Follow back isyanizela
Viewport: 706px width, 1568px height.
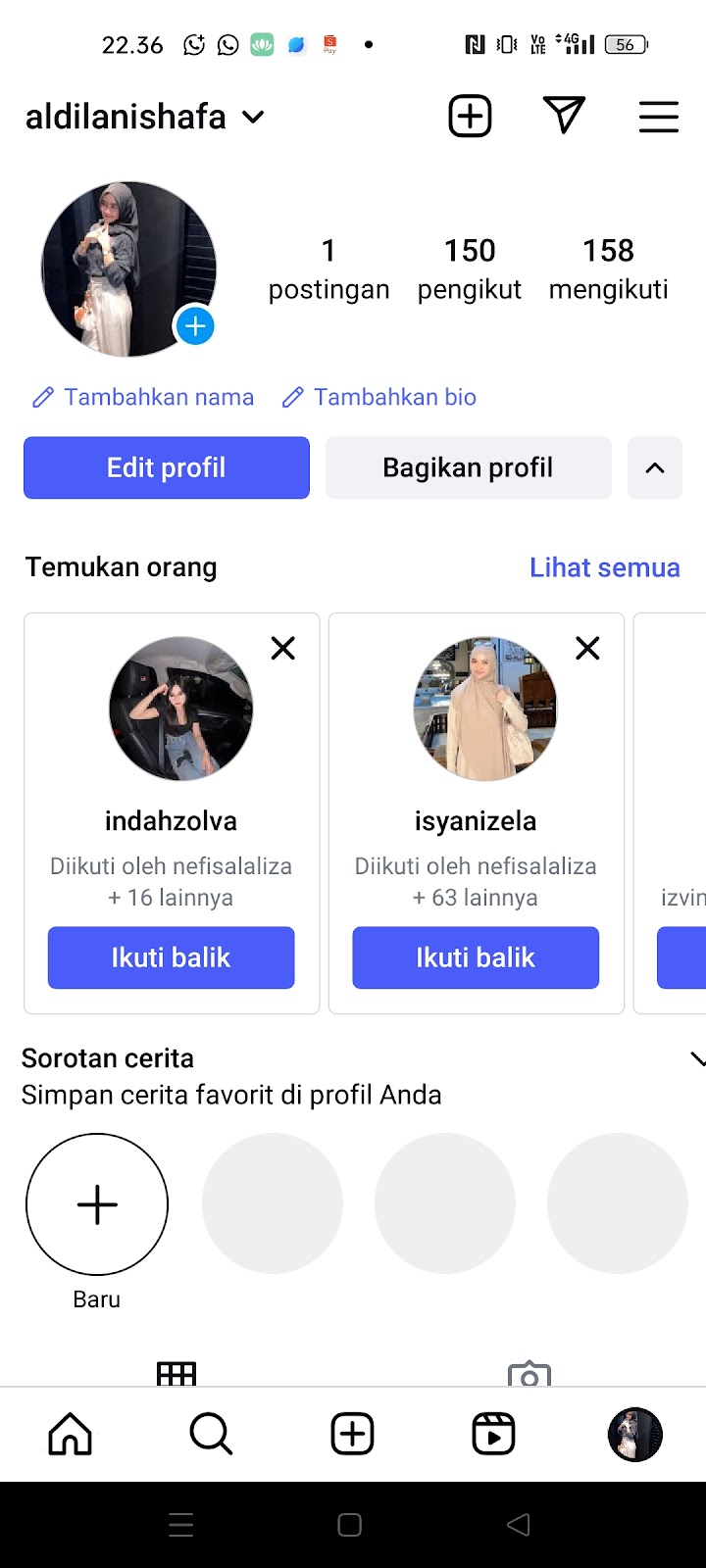coord(476,957)
